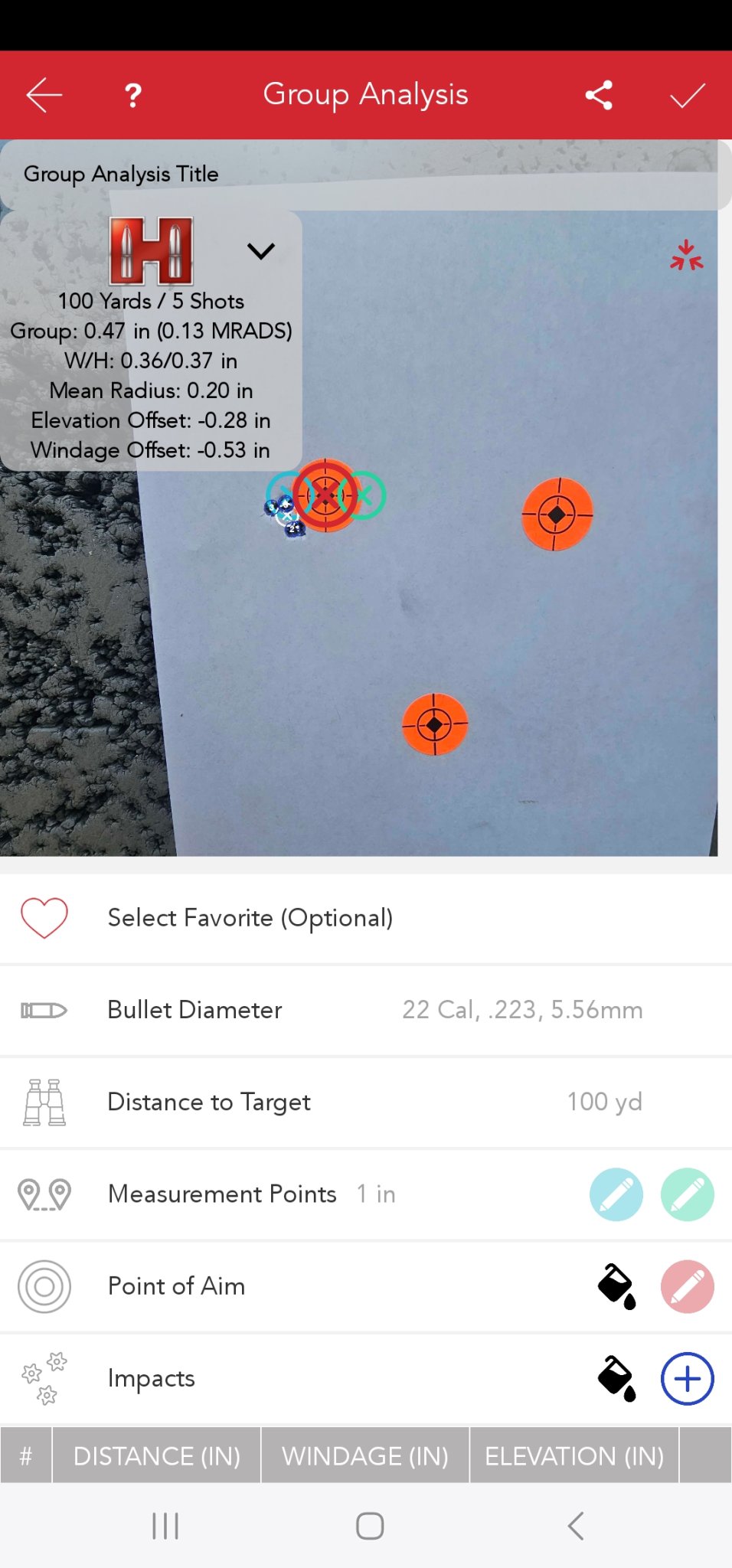Screen dimensions: 732x1568
Task: Confirm with the checkmark icon
Action: pos(687,95)
